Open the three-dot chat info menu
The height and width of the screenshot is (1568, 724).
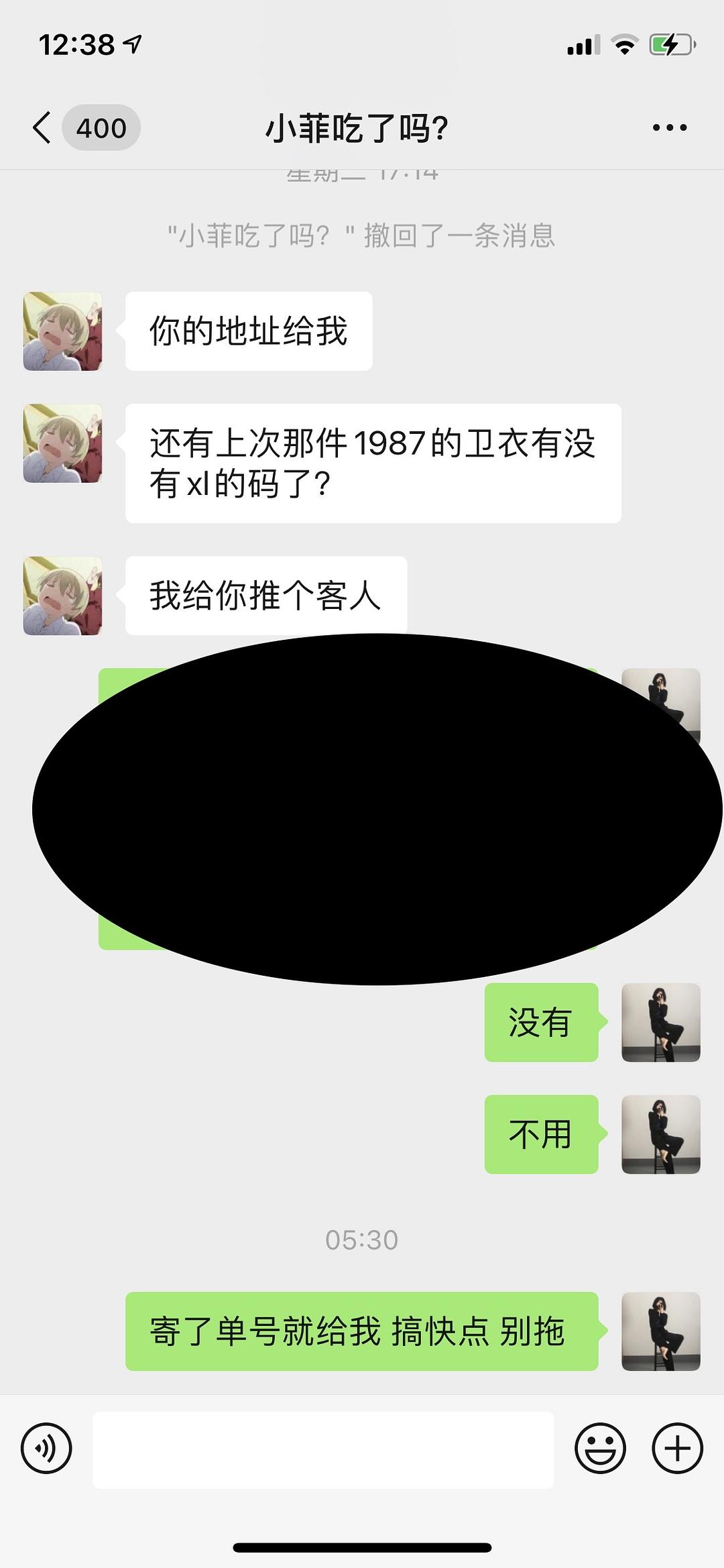pyautogui.click(x=670, y=127)
